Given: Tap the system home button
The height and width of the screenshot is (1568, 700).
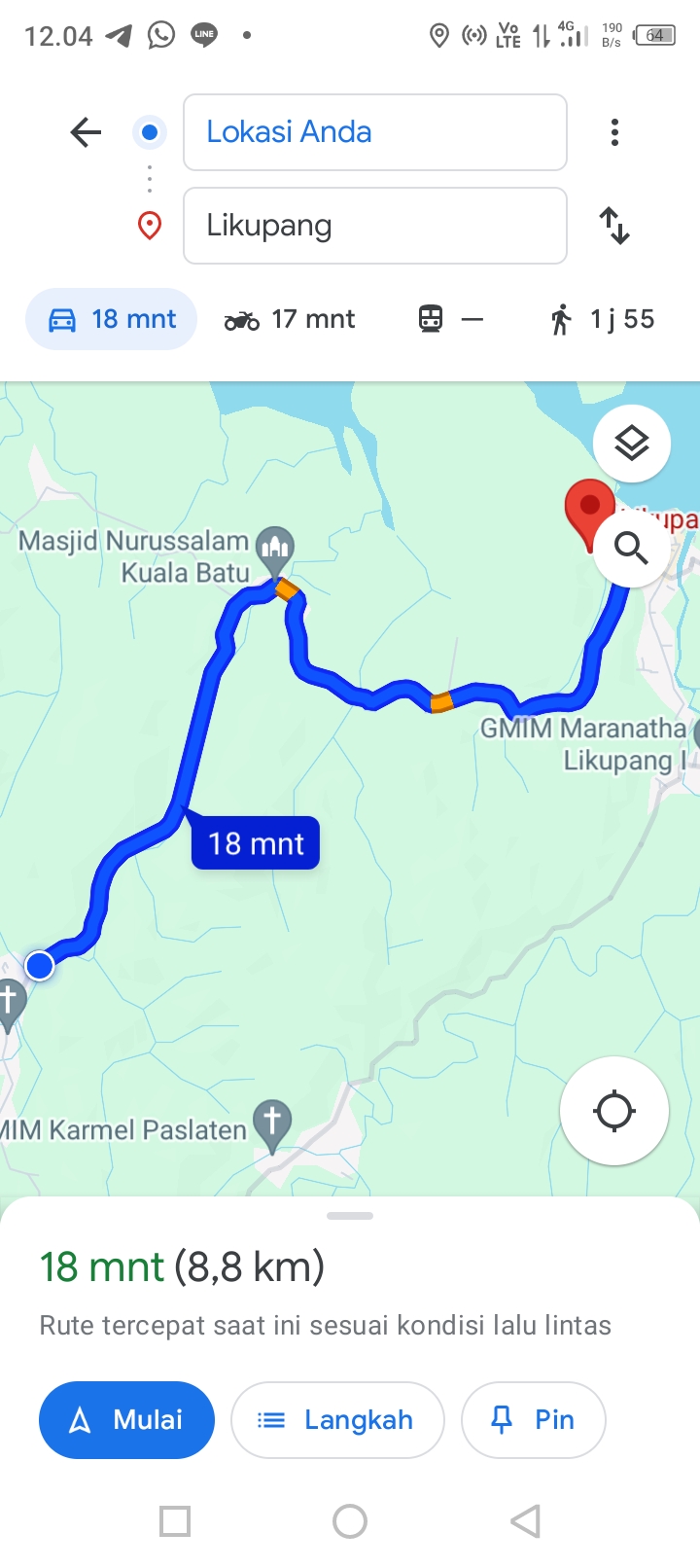Looking at the screenshot, I should 350,1521.
